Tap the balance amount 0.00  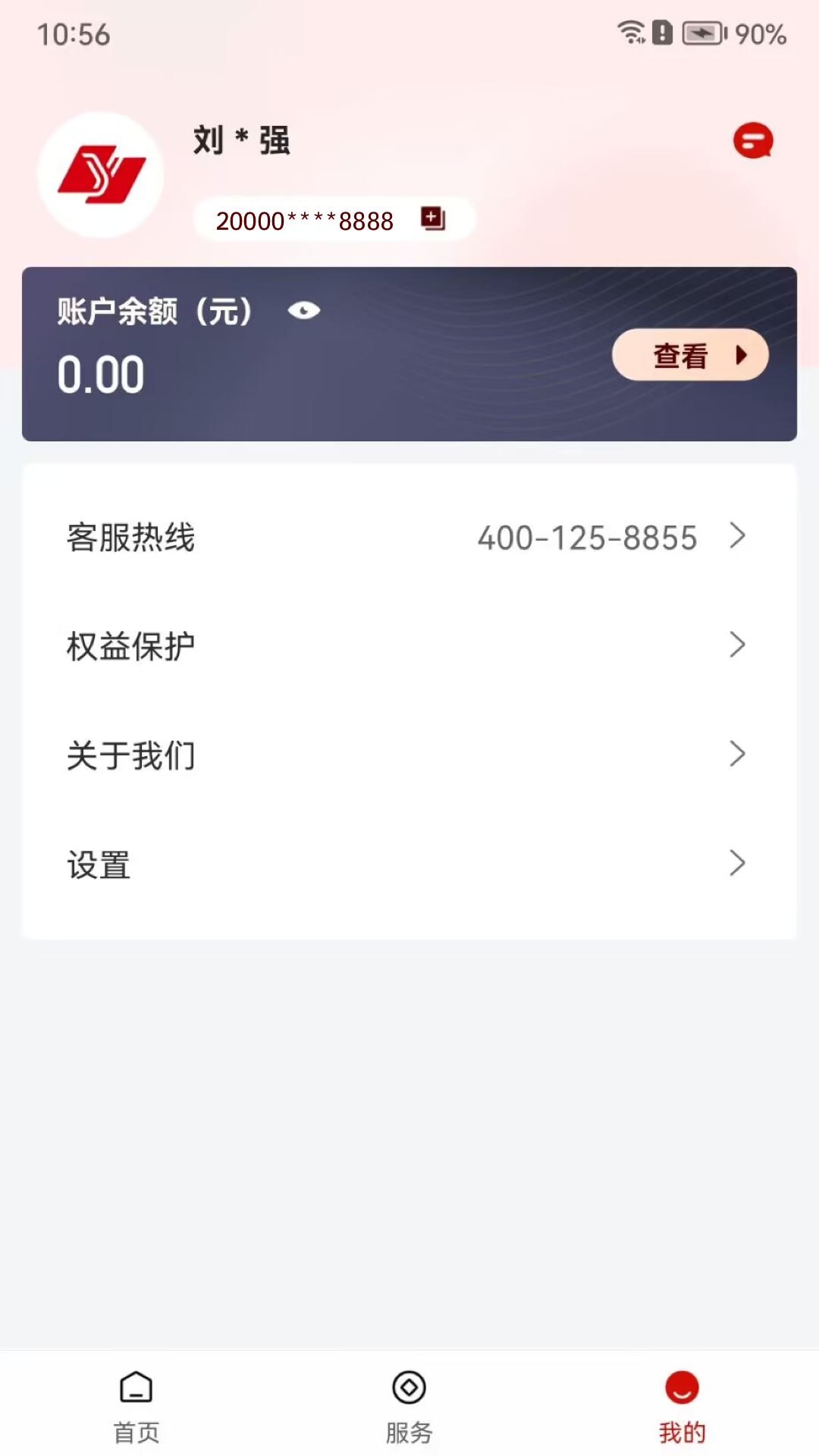pyautogui.click(x=101, y=373)
